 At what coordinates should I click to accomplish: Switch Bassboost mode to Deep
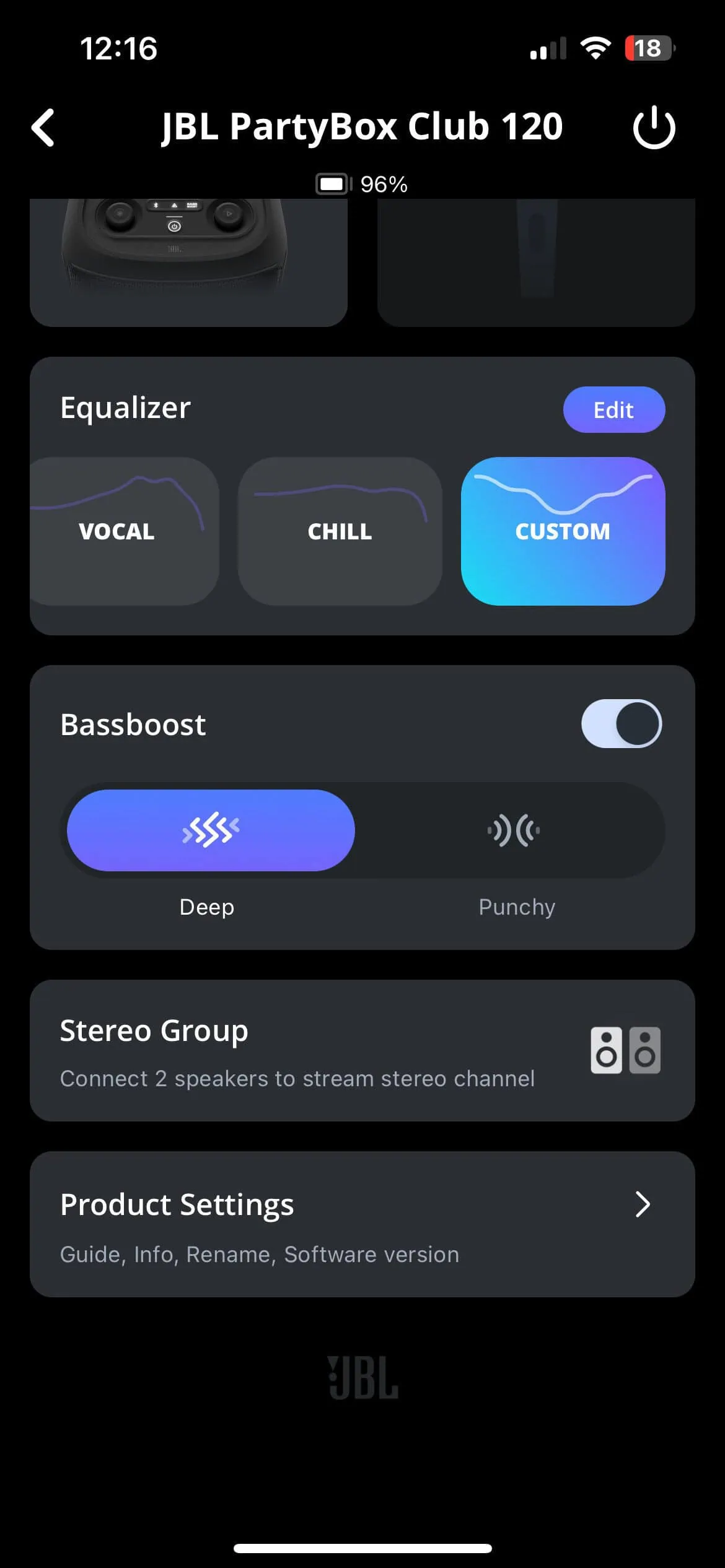pyautogui.click(x=211, y=830)
